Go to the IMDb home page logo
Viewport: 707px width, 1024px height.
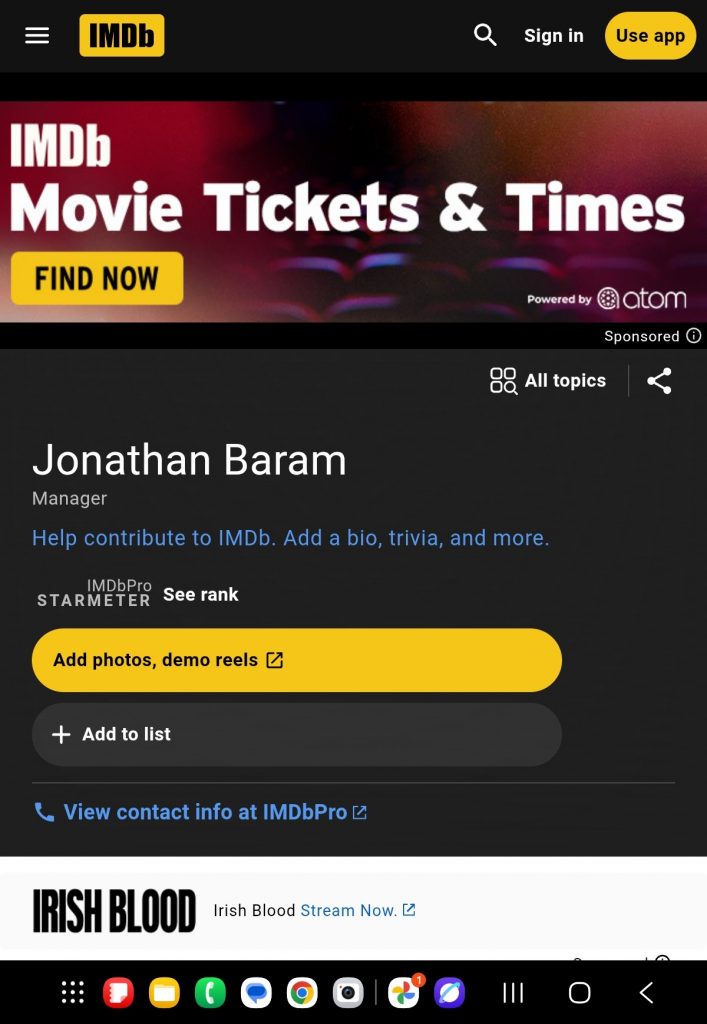[122, 36]
